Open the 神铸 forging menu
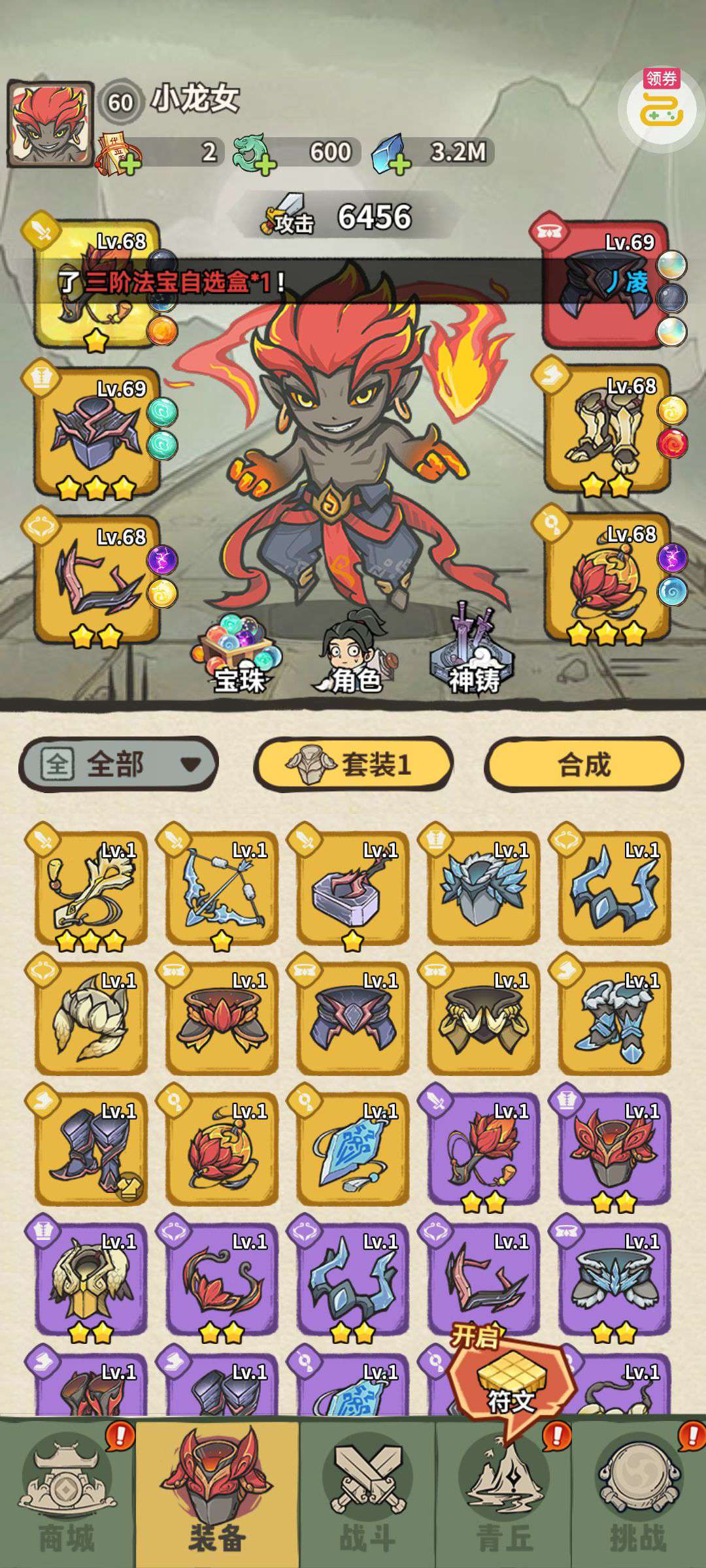Image resolution: width=706 pixels, height=1568 pixels. click(x=472, y=653)
